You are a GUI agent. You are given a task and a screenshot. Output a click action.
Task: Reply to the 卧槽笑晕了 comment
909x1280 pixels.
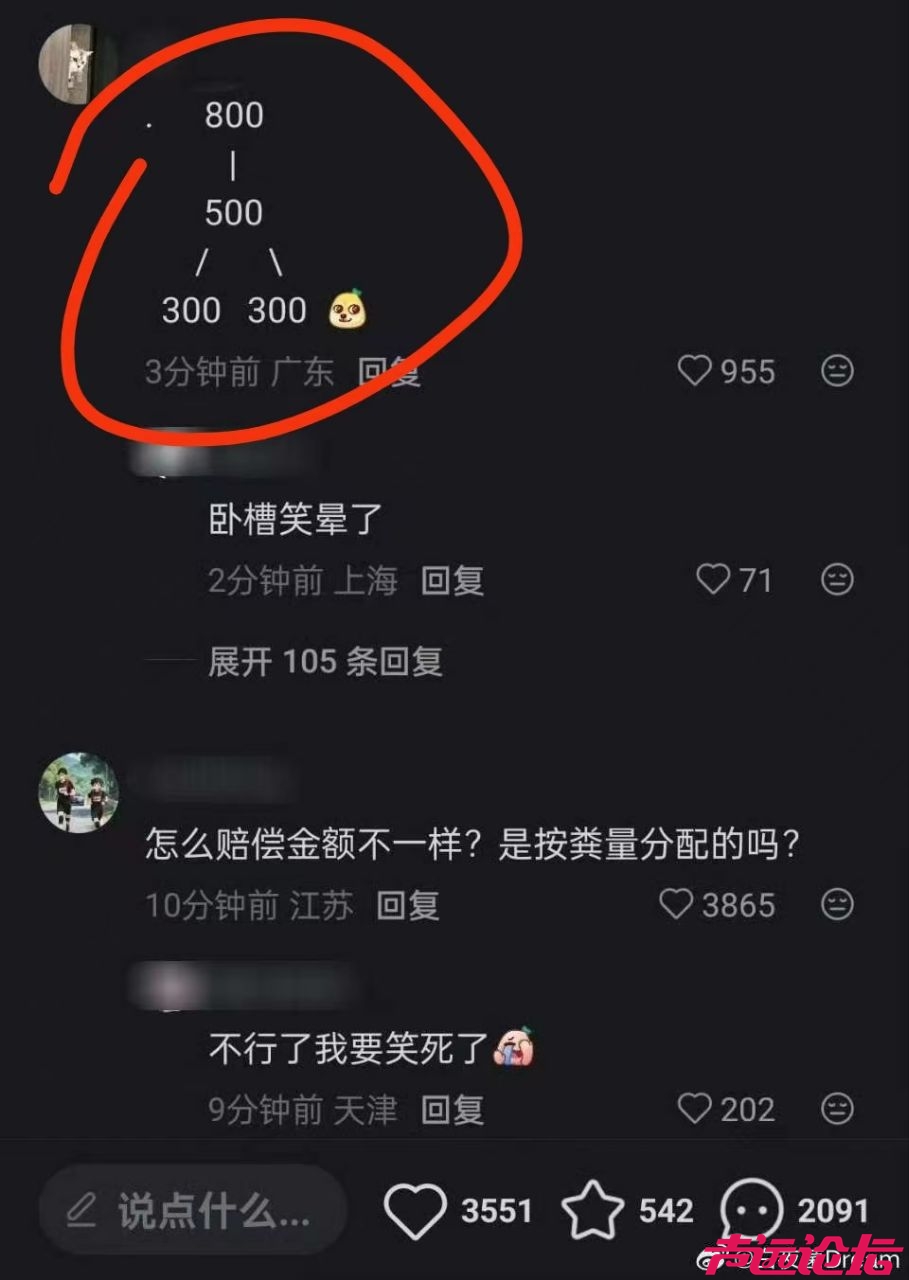(452, 580)
